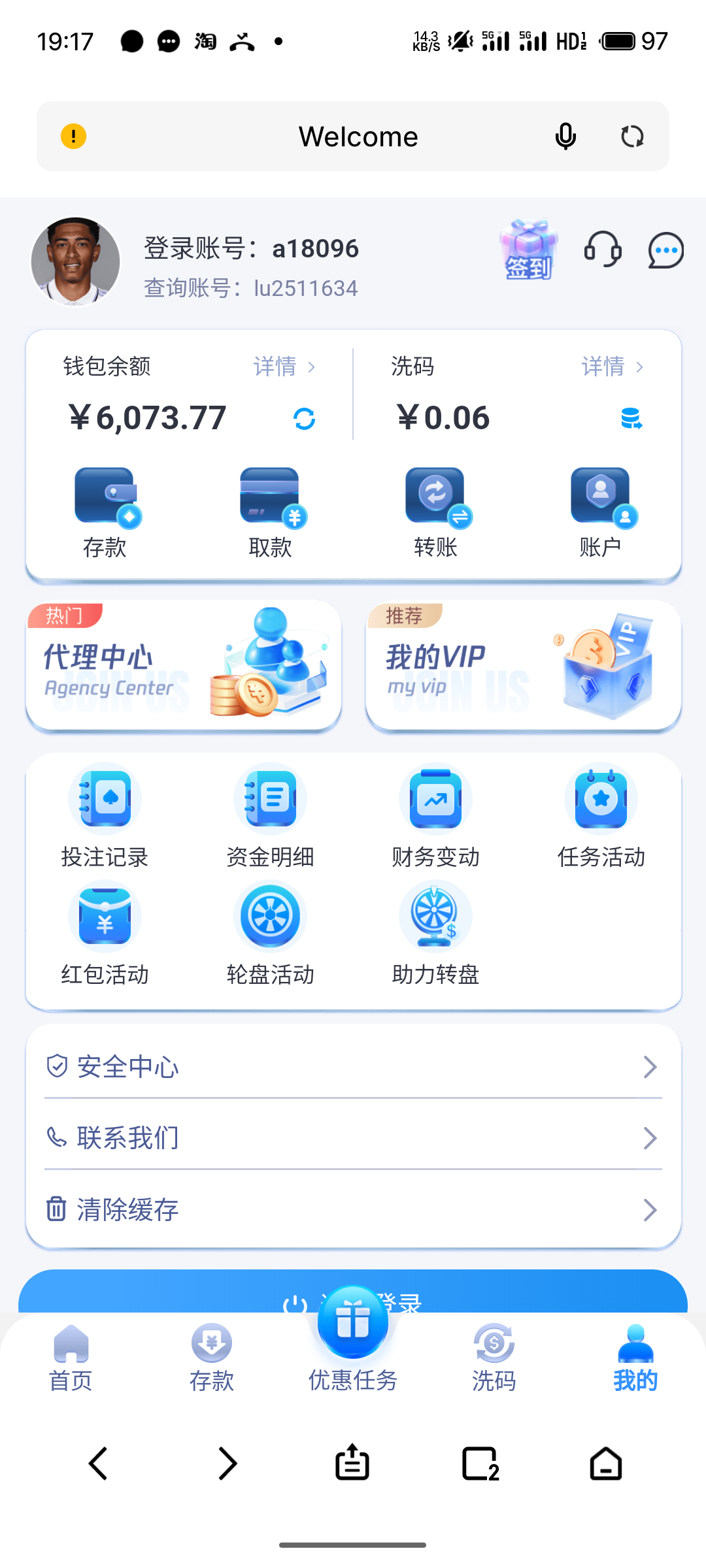706x1568 pixels.
Task: Open the 安全中心 row
Action: pyautogui.click(x=353, y=1067)
